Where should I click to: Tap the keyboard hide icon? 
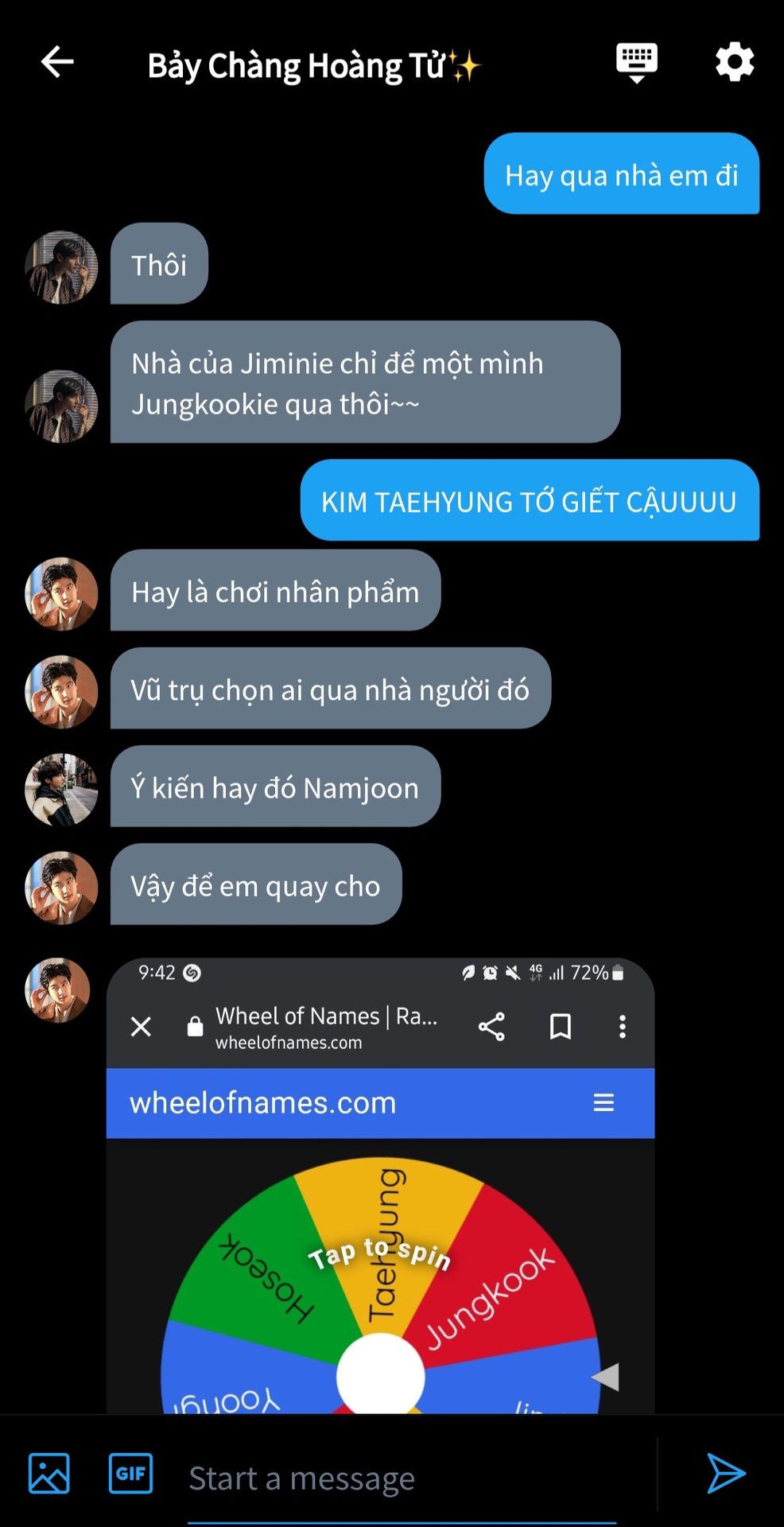tap(636, 62)
